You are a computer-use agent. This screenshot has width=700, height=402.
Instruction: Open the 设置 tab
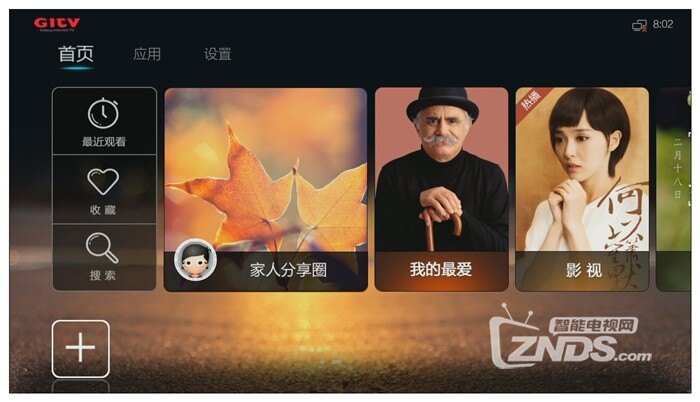(217, 54)
